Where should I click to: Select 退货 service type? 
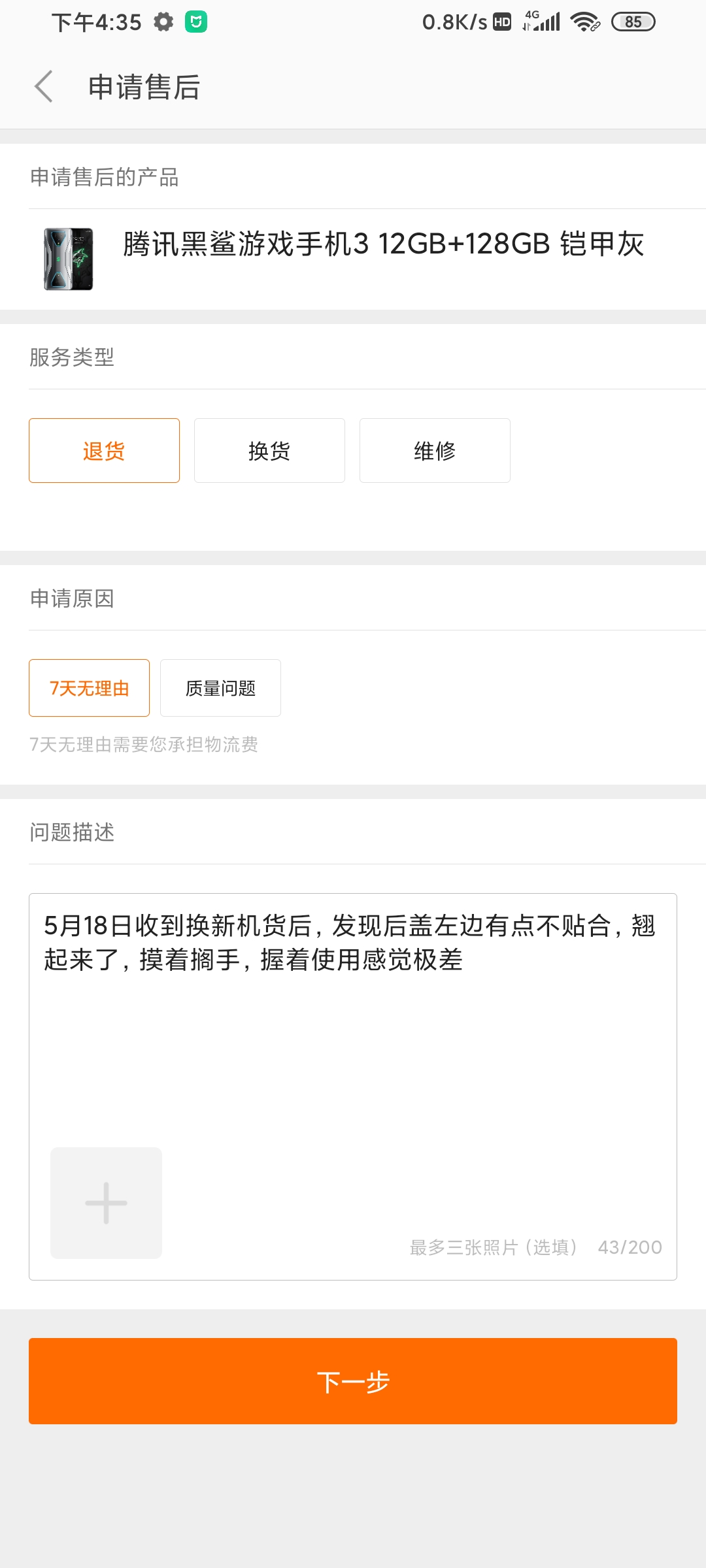pos(104,451)
